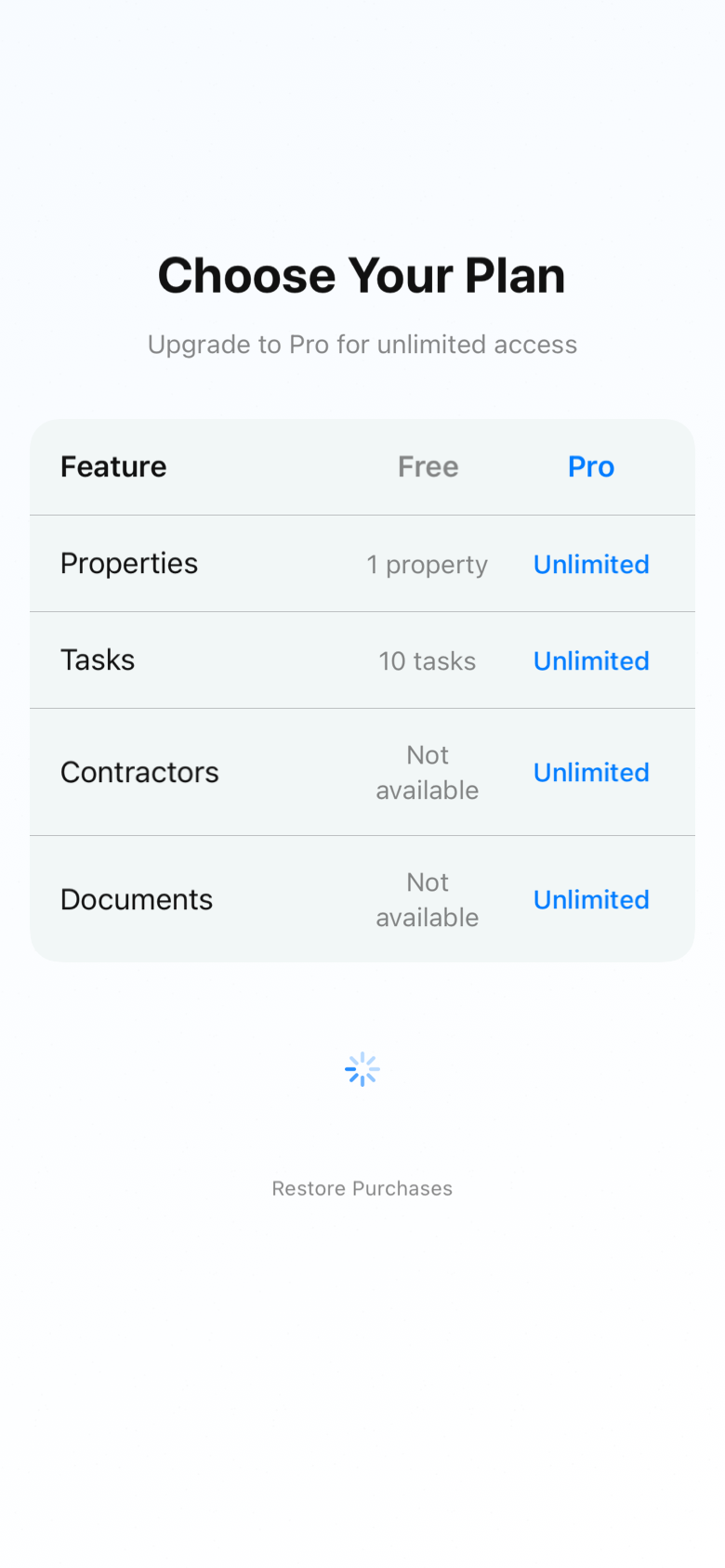Click the comparison table card
Screen dimensions: 725x1568
[x=362, y=689]
